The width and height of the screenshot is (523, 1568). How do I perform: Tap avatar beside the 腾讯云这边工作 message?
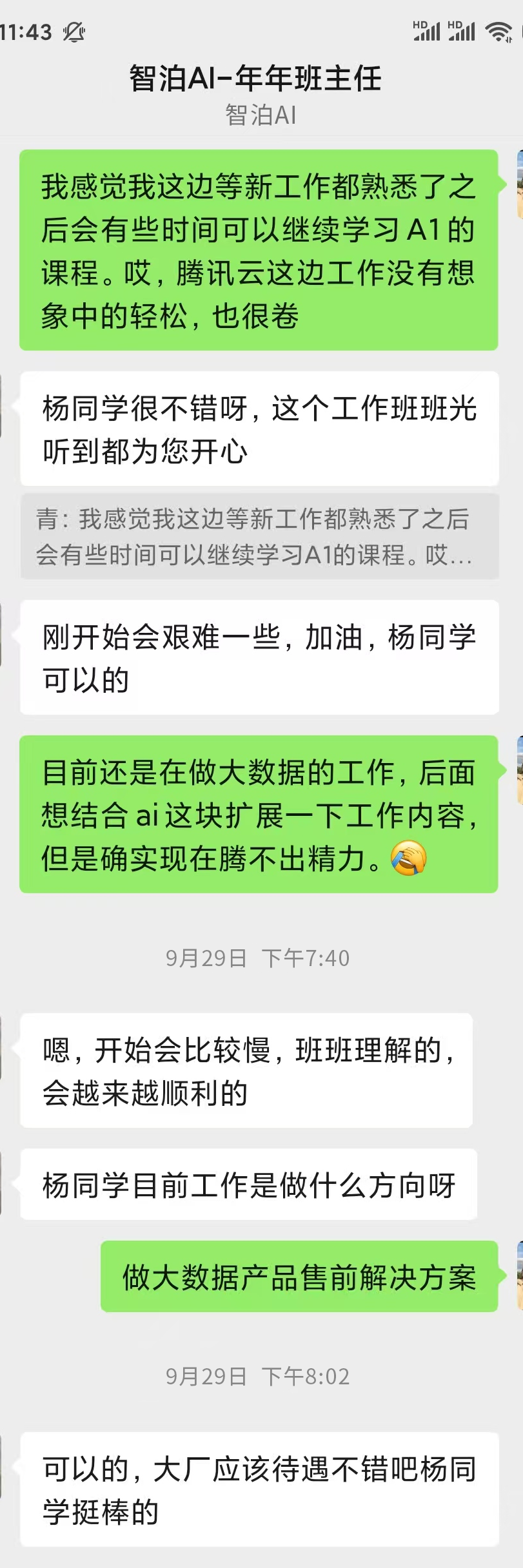tap(519, 186)
